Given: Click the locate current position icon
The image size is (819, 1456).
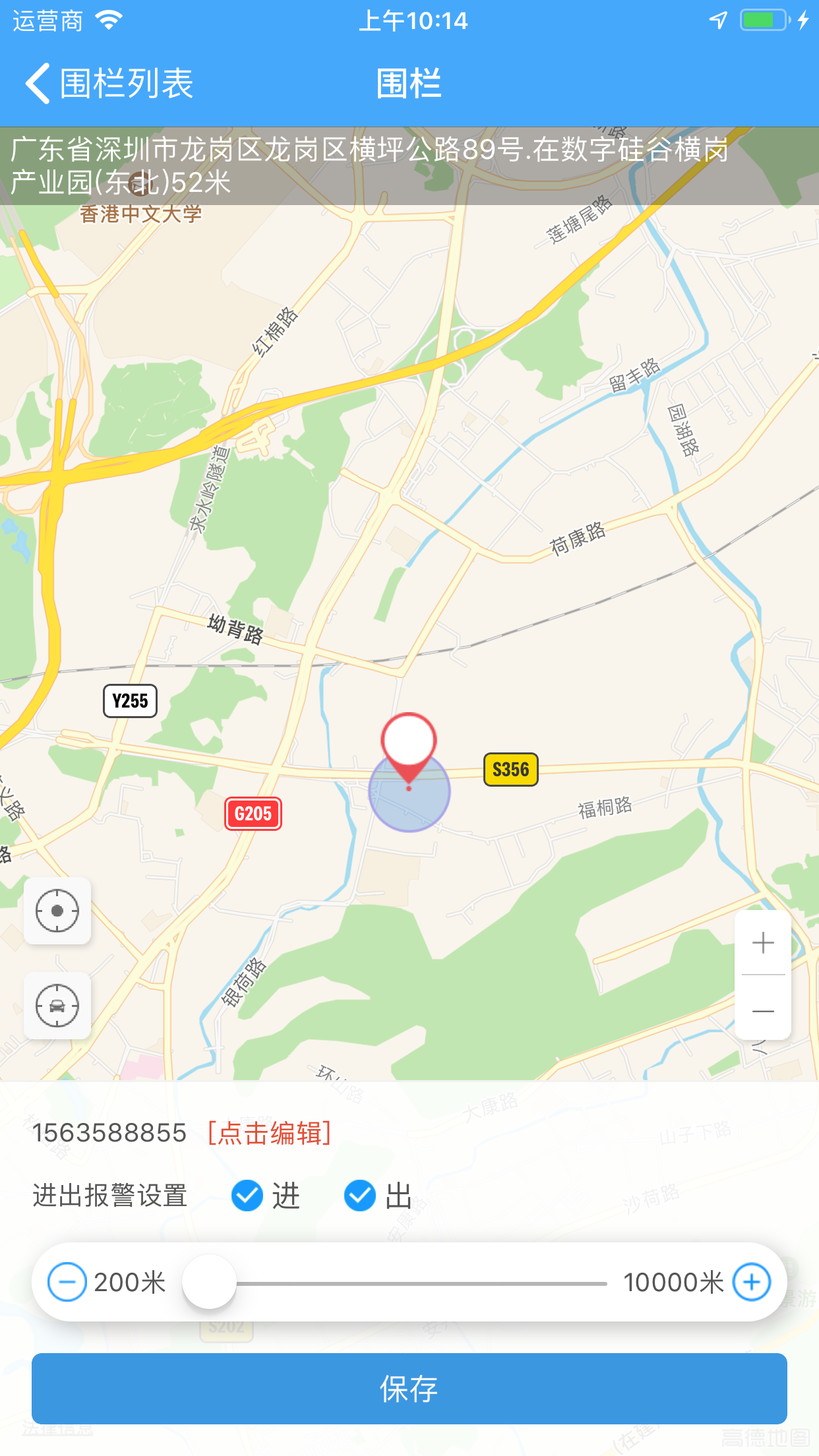Looking at the screenshot, I should 57,911.
